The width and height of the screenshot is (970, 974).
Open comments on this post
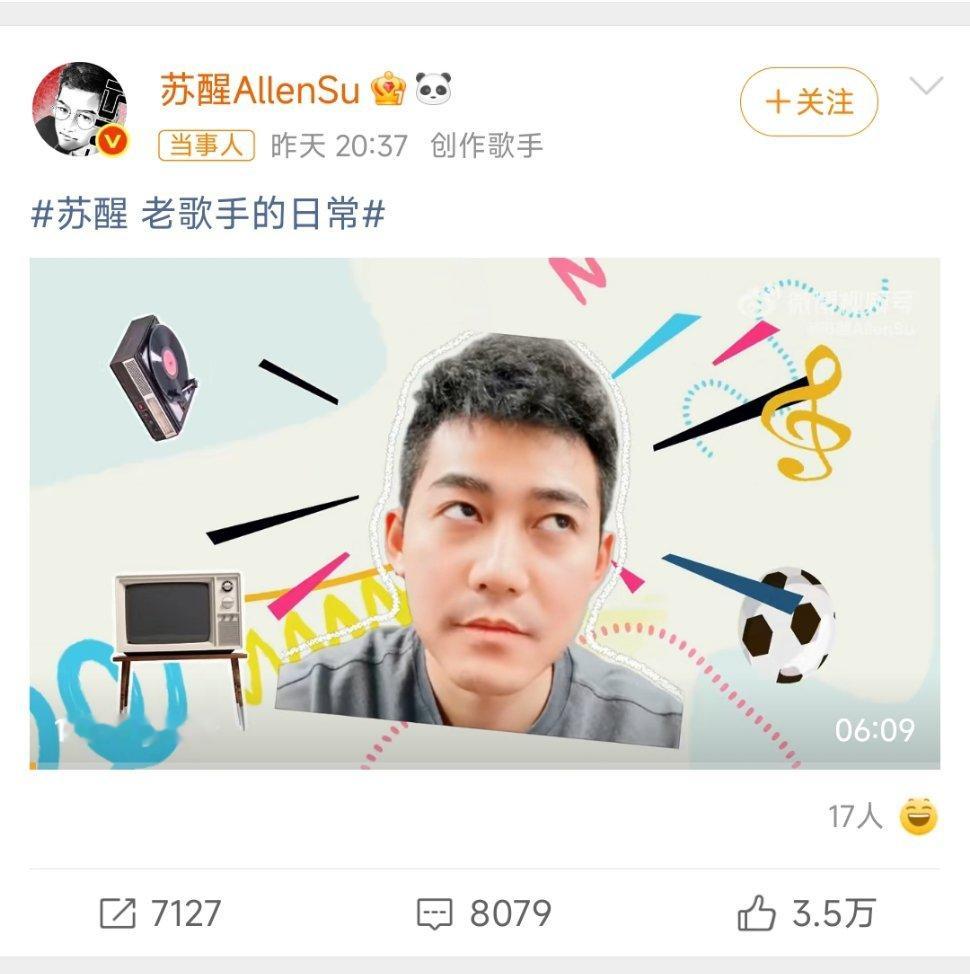coord(484,913)
